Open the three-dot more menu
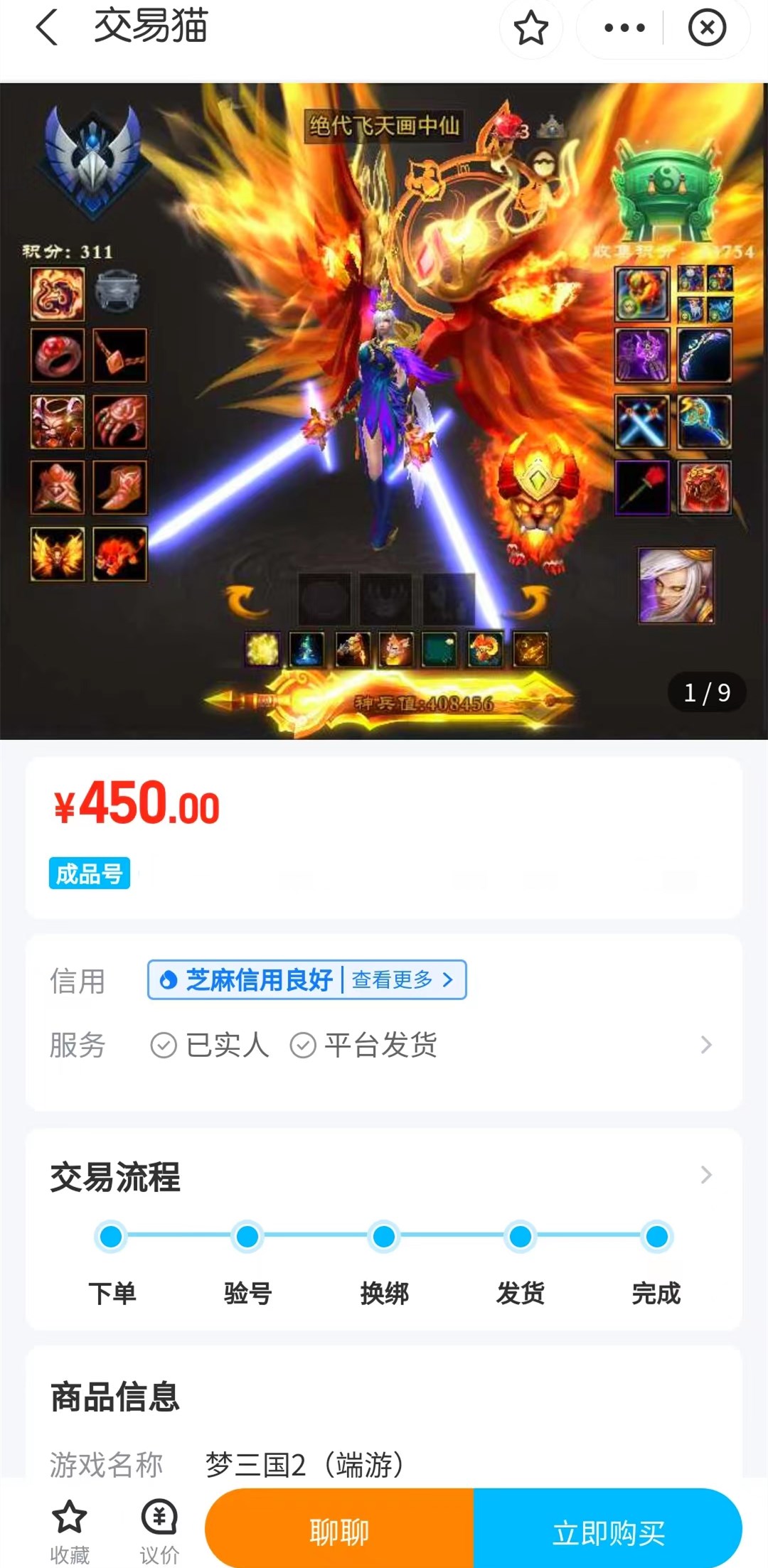Viewport: 768px width, 1568px height. point(624,28)
